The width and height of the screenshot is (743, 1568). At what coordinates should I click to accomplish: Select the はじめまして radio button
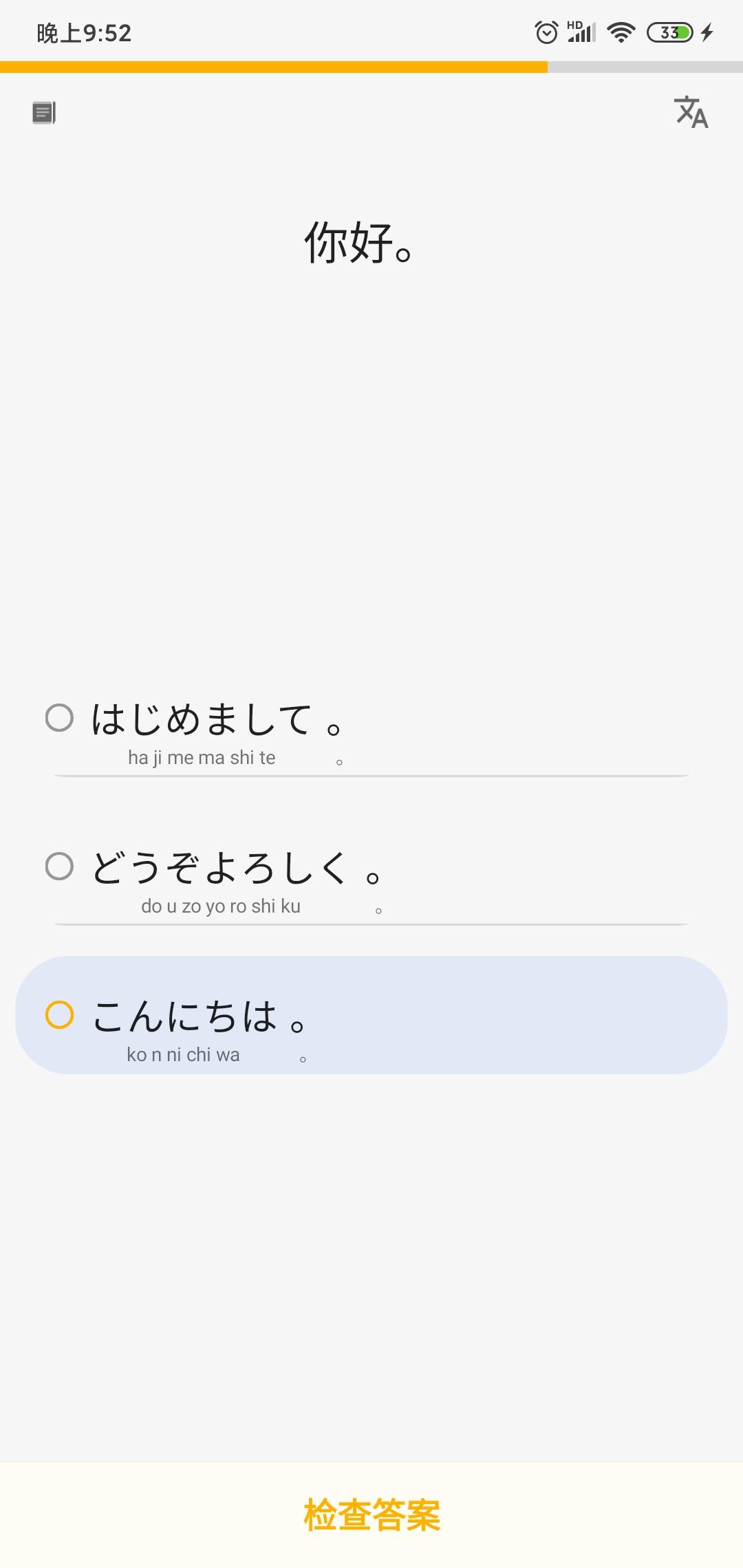[x=61, y=718]
